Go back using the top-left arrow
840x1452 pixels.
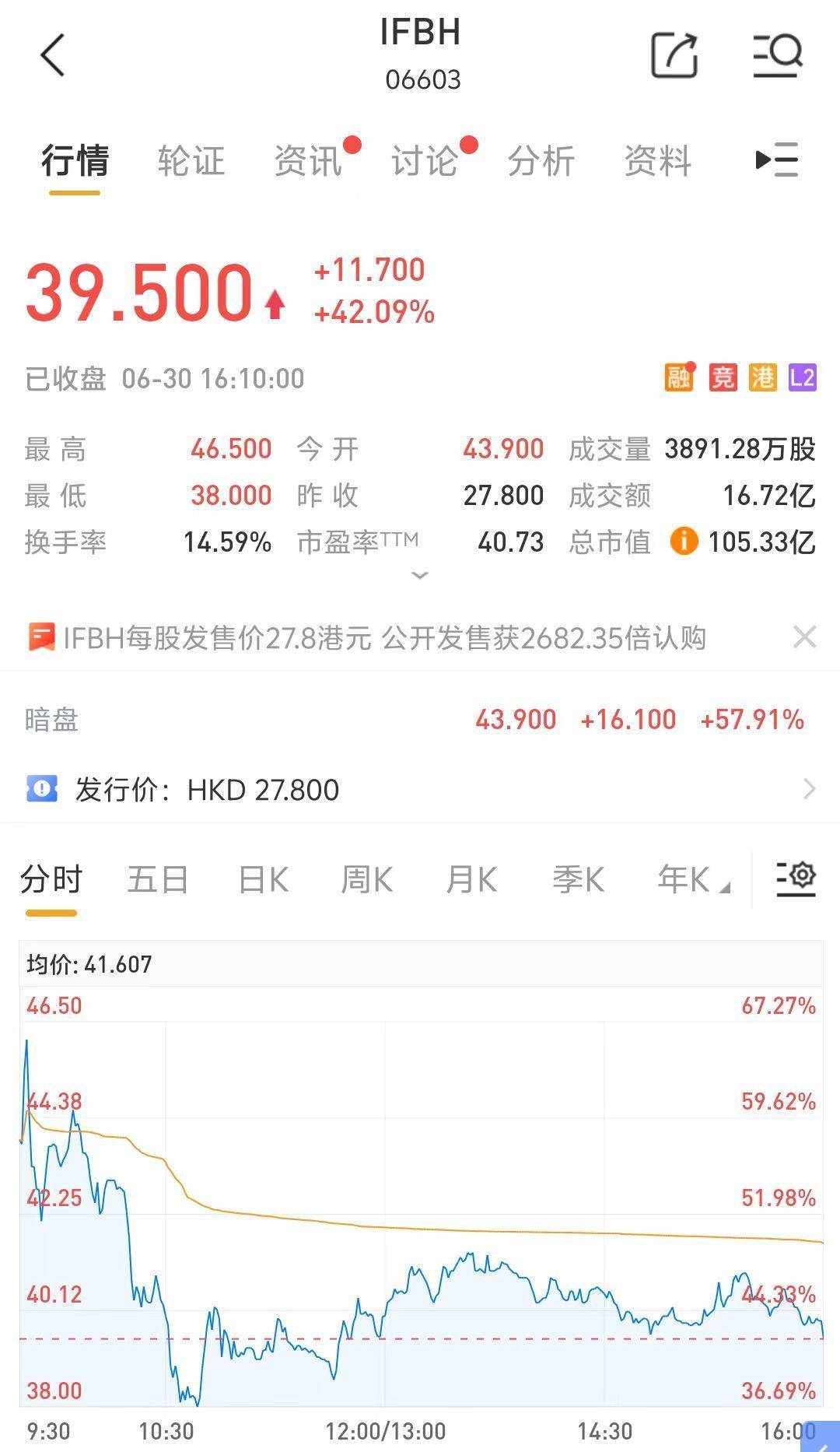click(52, 55)
